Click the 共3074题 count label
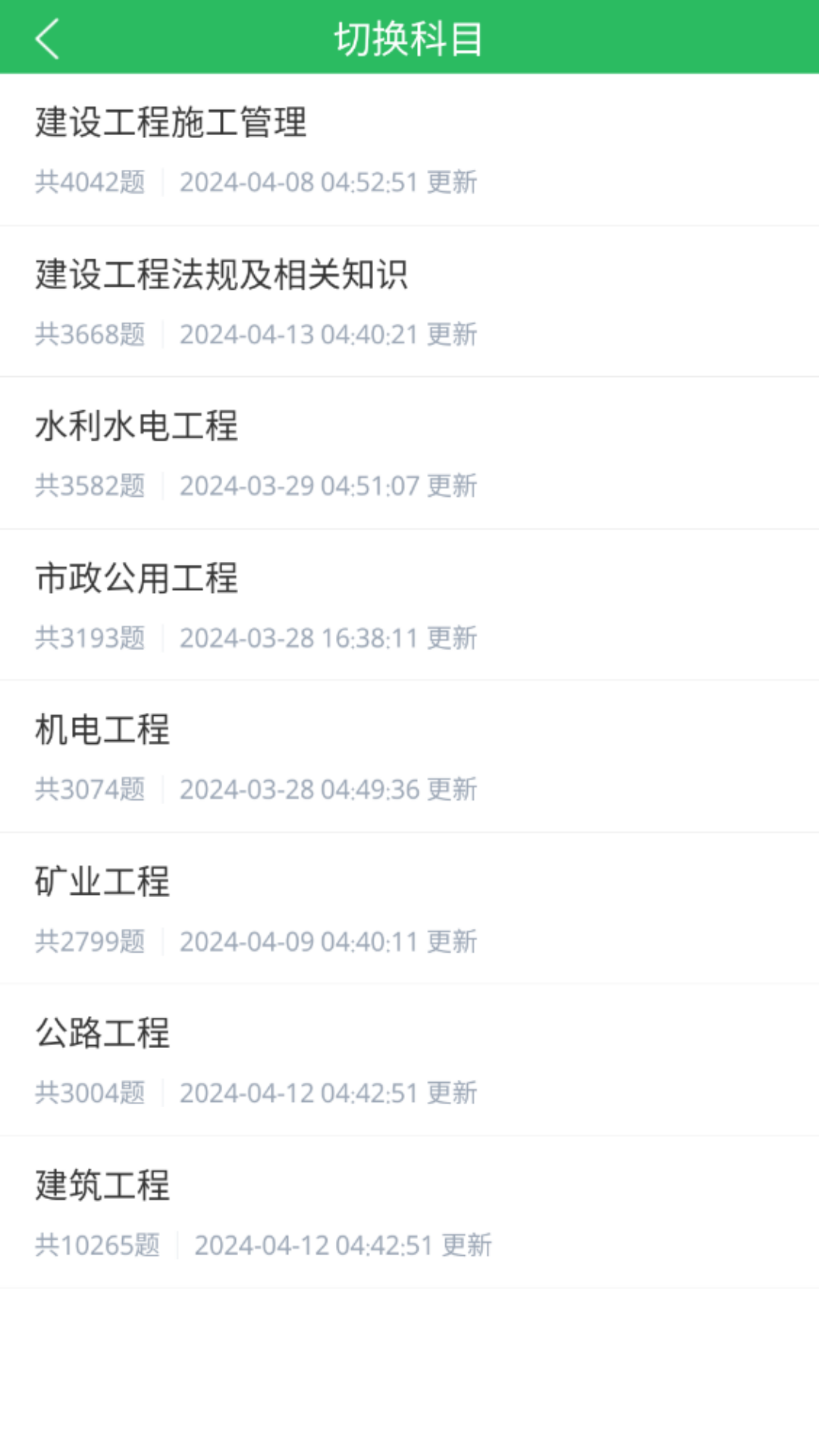Viewport: 819px width, 1456px height. 91,789
